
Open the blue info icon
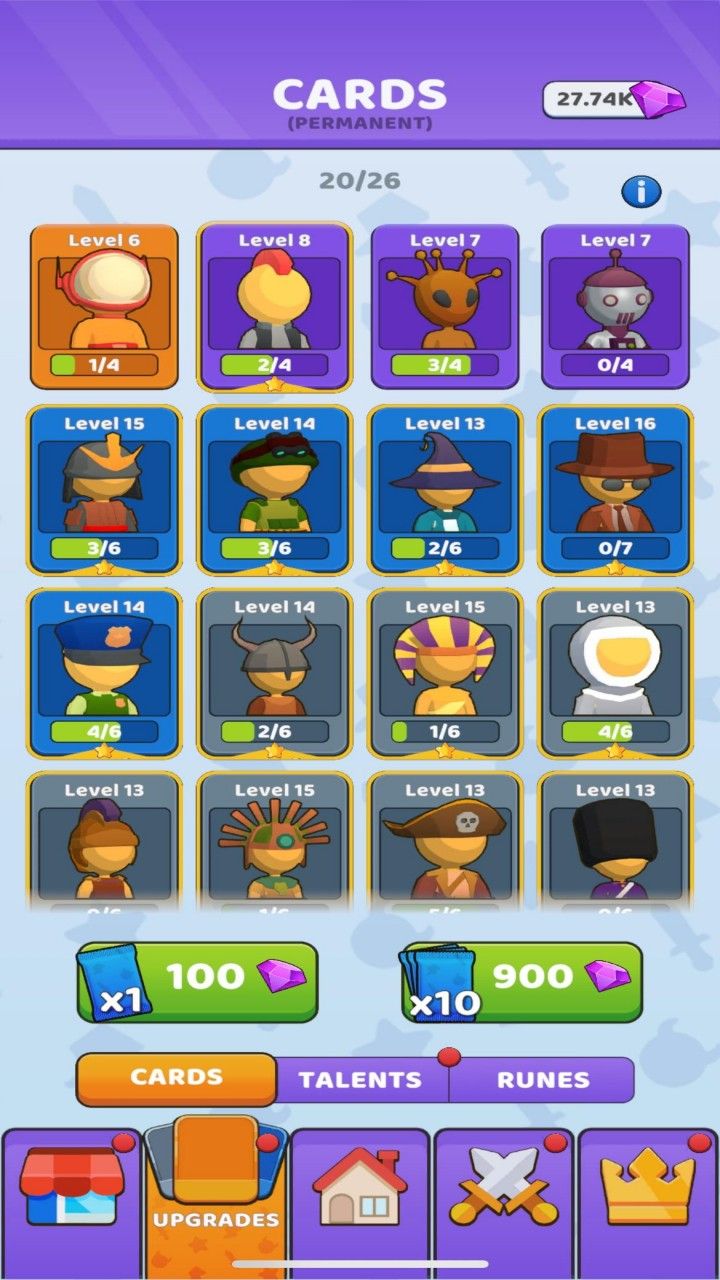(x=641, y=191)
